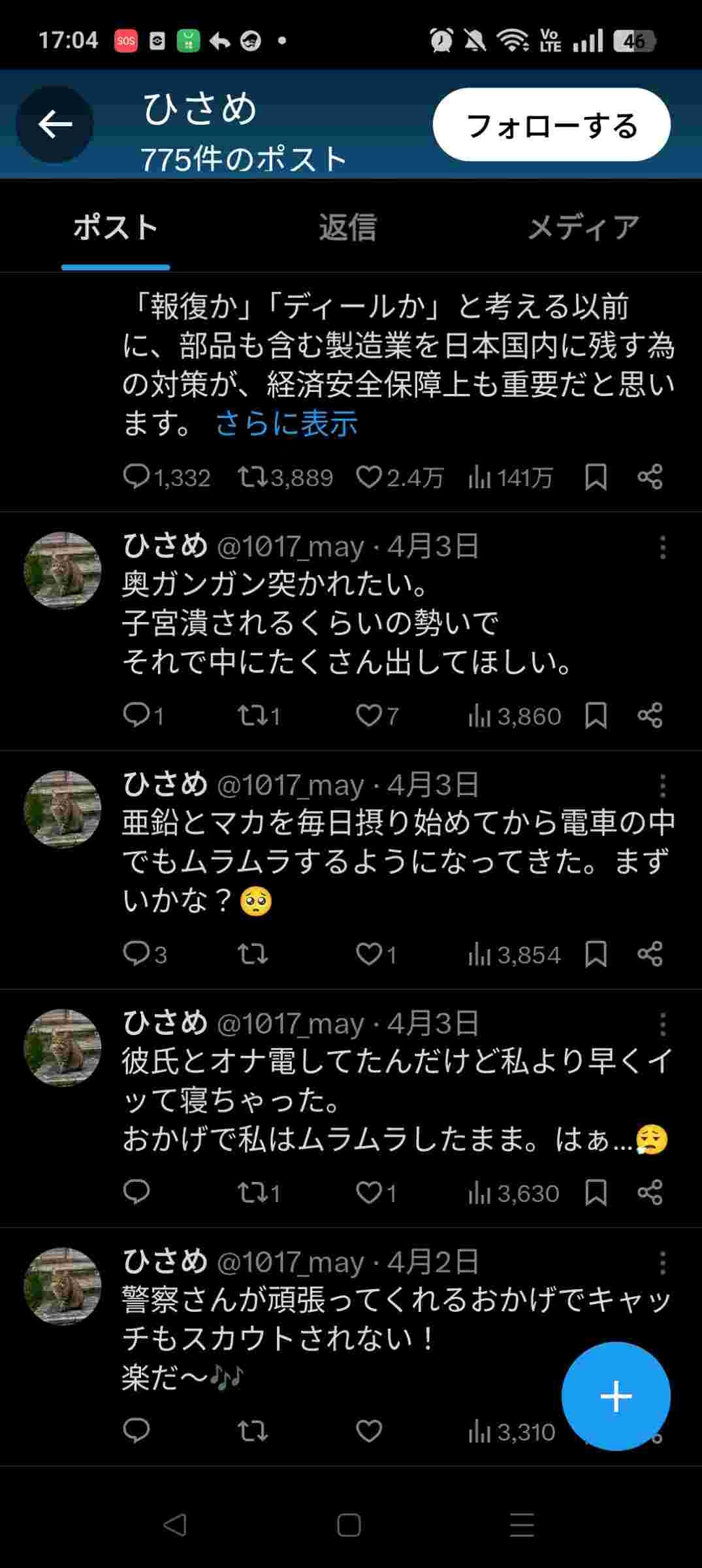
Task: Switch to the 返信 tab
Action: pyautogui.click(x=348, y=228)
